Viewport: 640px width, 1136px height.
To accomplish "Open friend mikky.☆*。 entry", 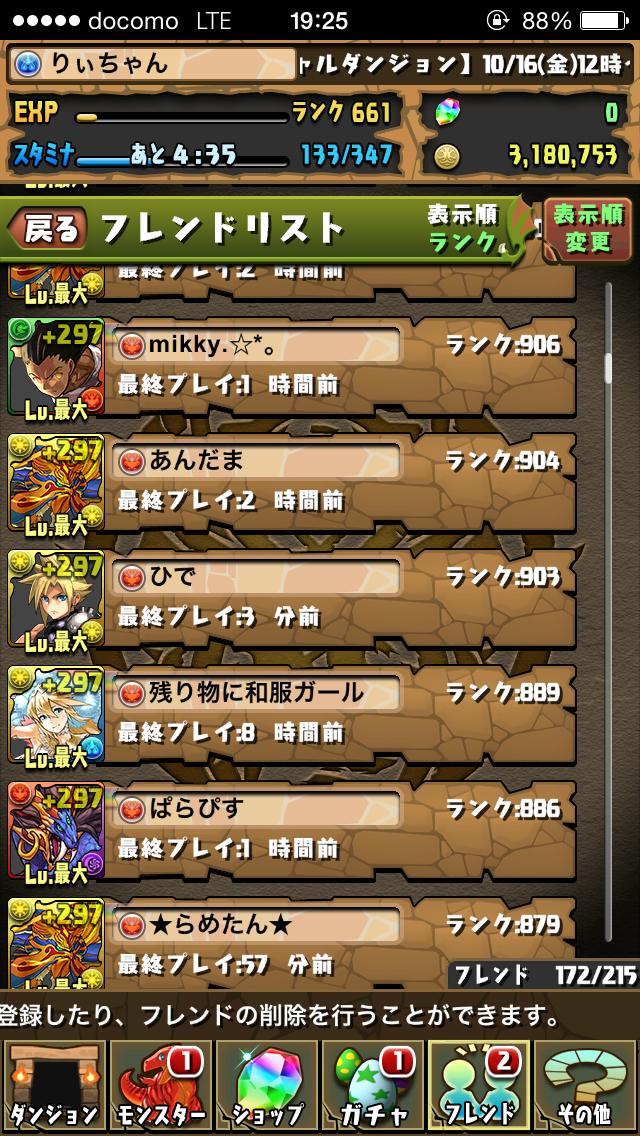I will tap(340, 366).
